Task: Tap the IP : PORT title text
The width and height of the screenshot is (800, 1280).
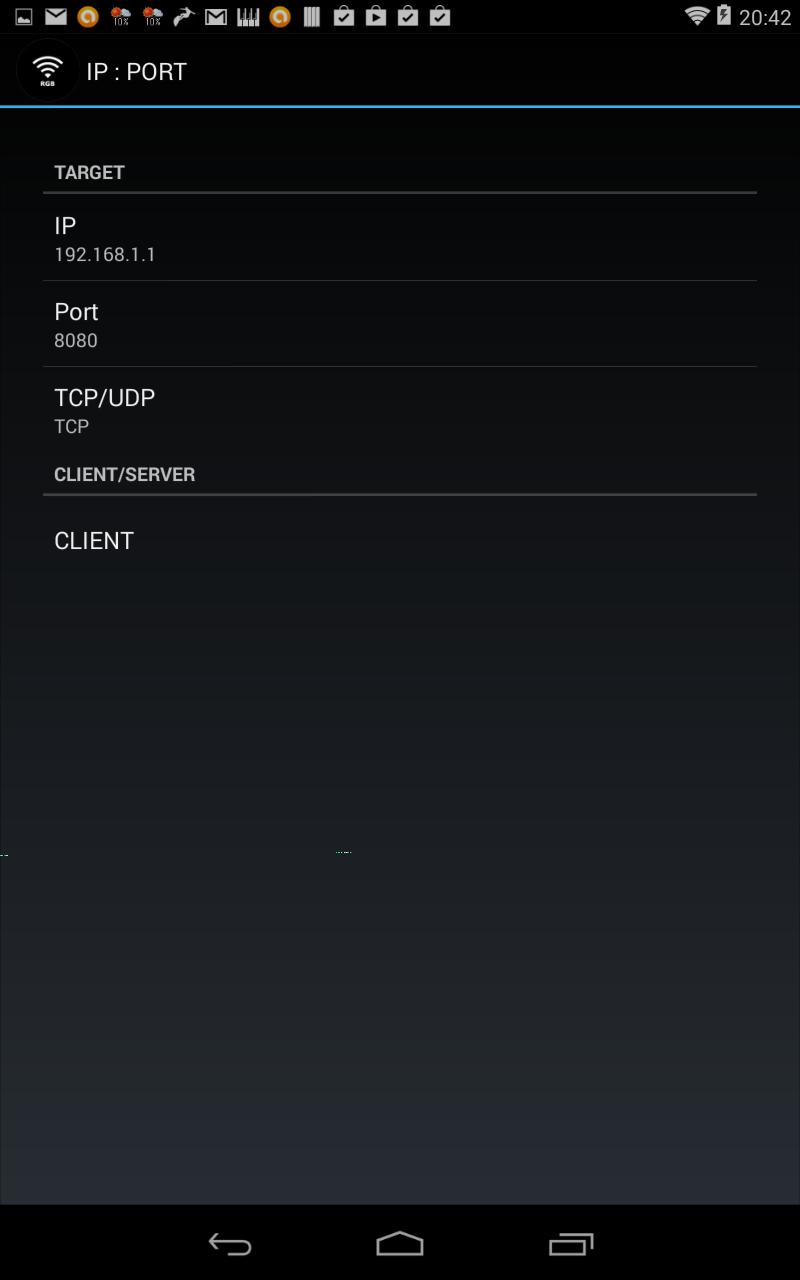Action: [137, 71]
